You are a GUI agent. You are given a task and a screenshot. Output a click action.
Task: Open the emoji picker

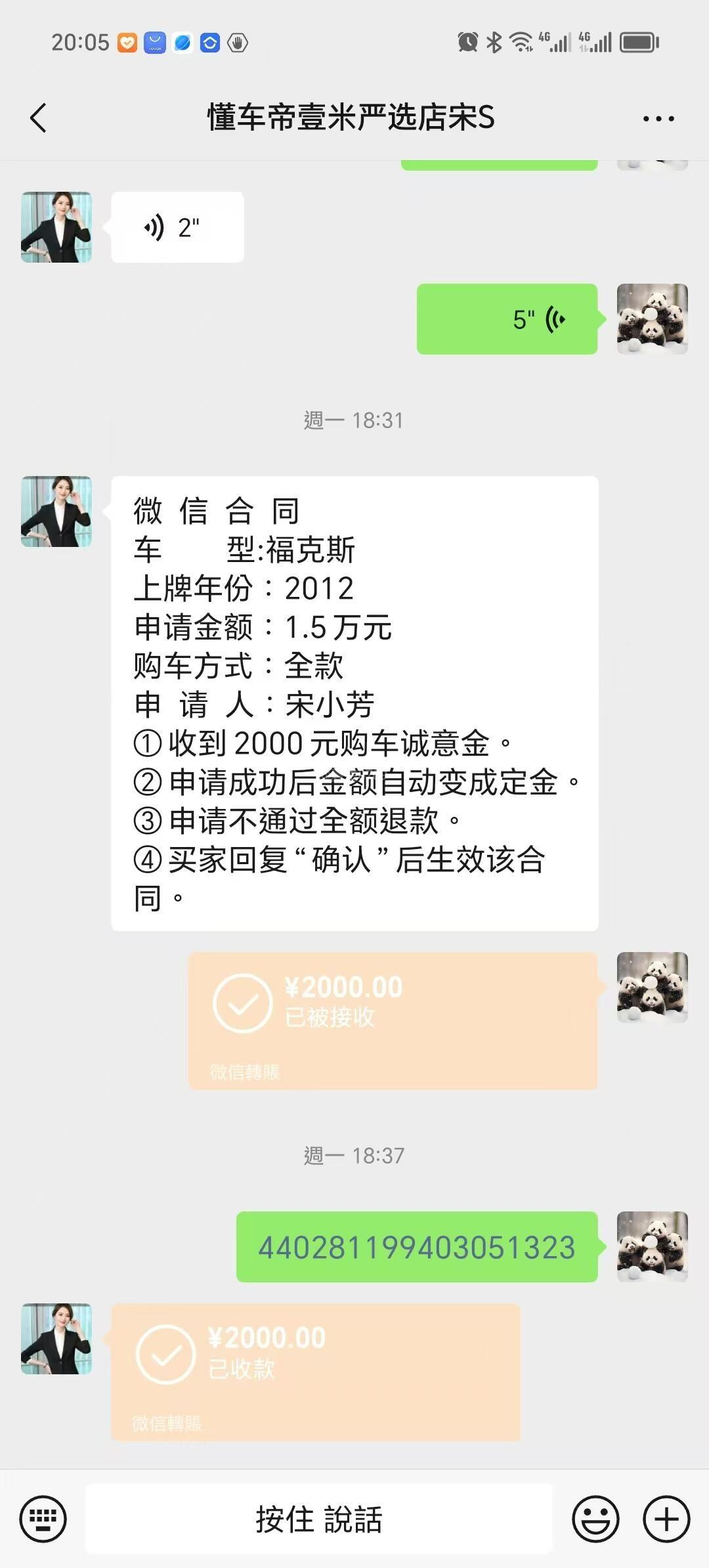click(595, 1519)
